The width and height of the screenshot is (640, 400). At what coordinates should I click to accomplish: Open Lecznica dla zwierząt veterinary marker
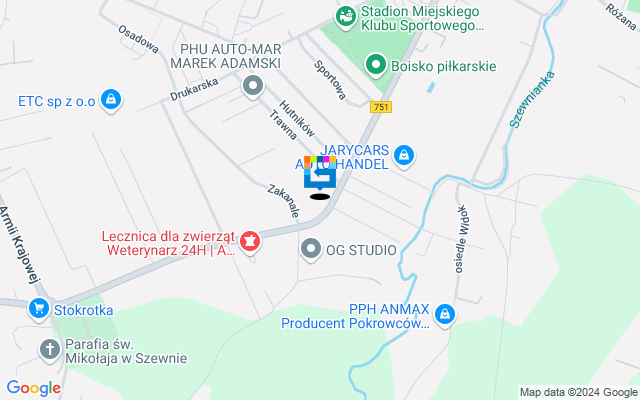249,241
